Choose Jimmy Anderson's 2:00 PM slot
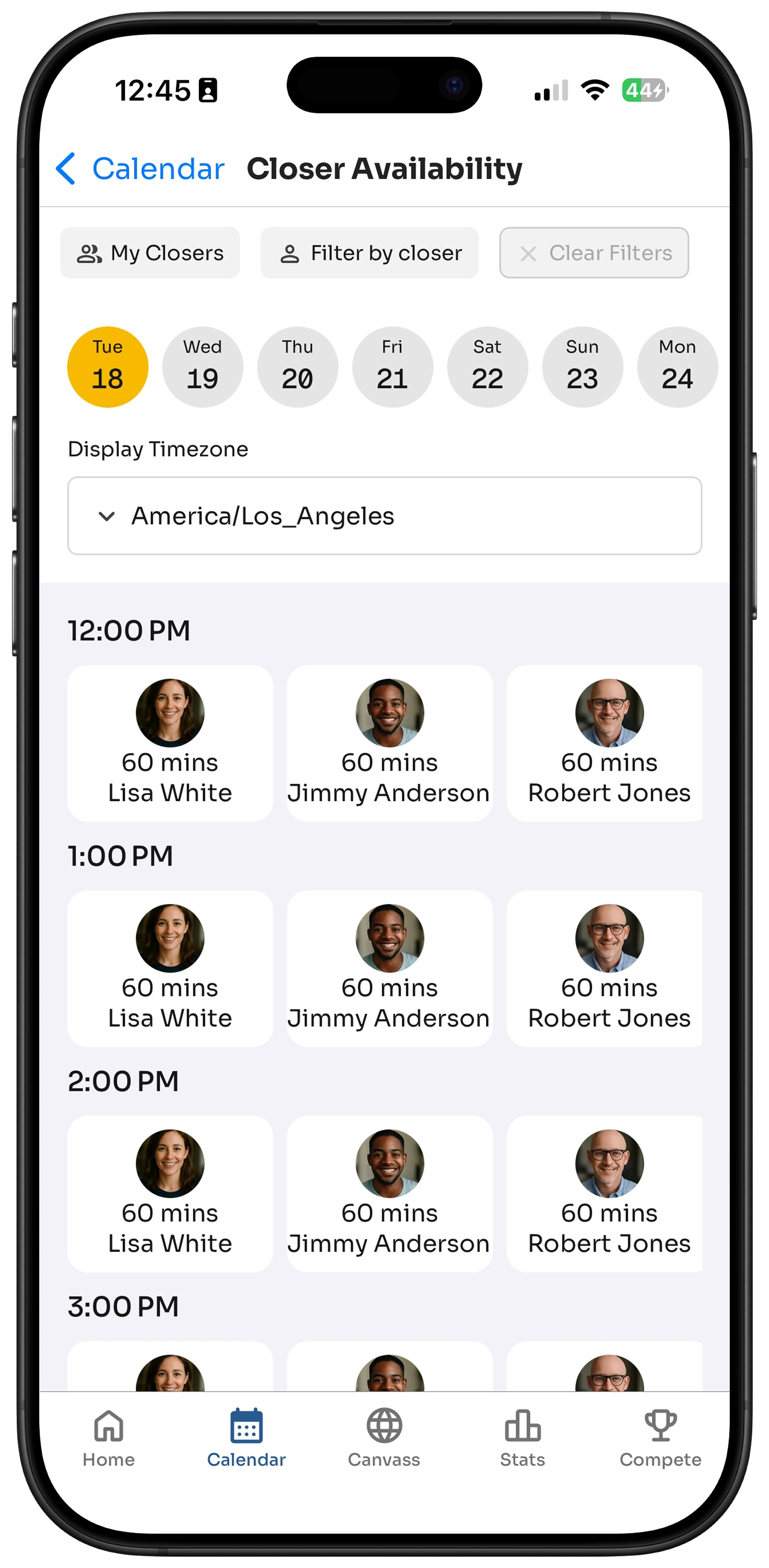The image size is (769, 1568). [x=390, y=1194]
